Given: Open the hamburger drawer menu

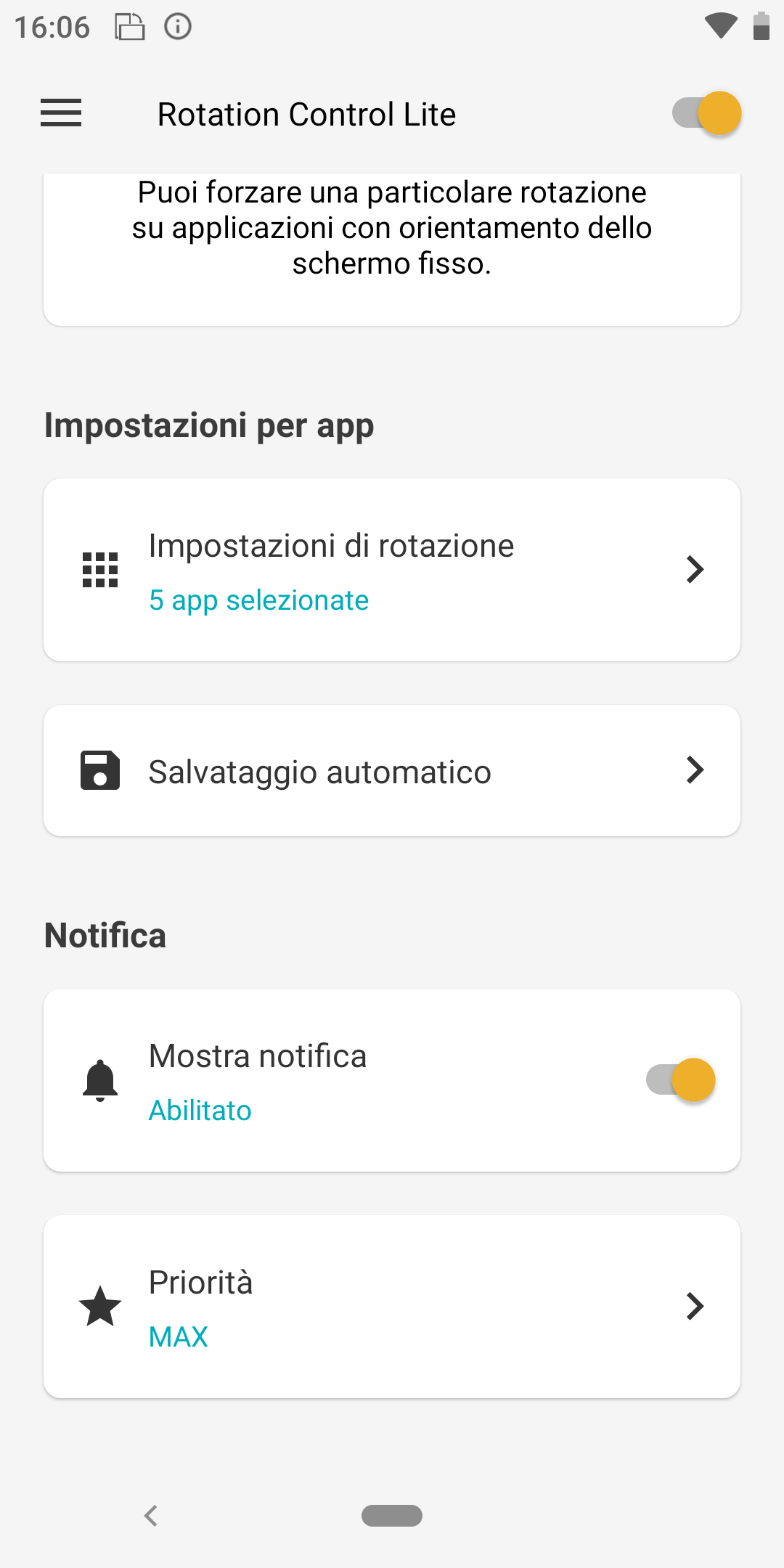Looking at the screenshot, I should coord(61,113).
